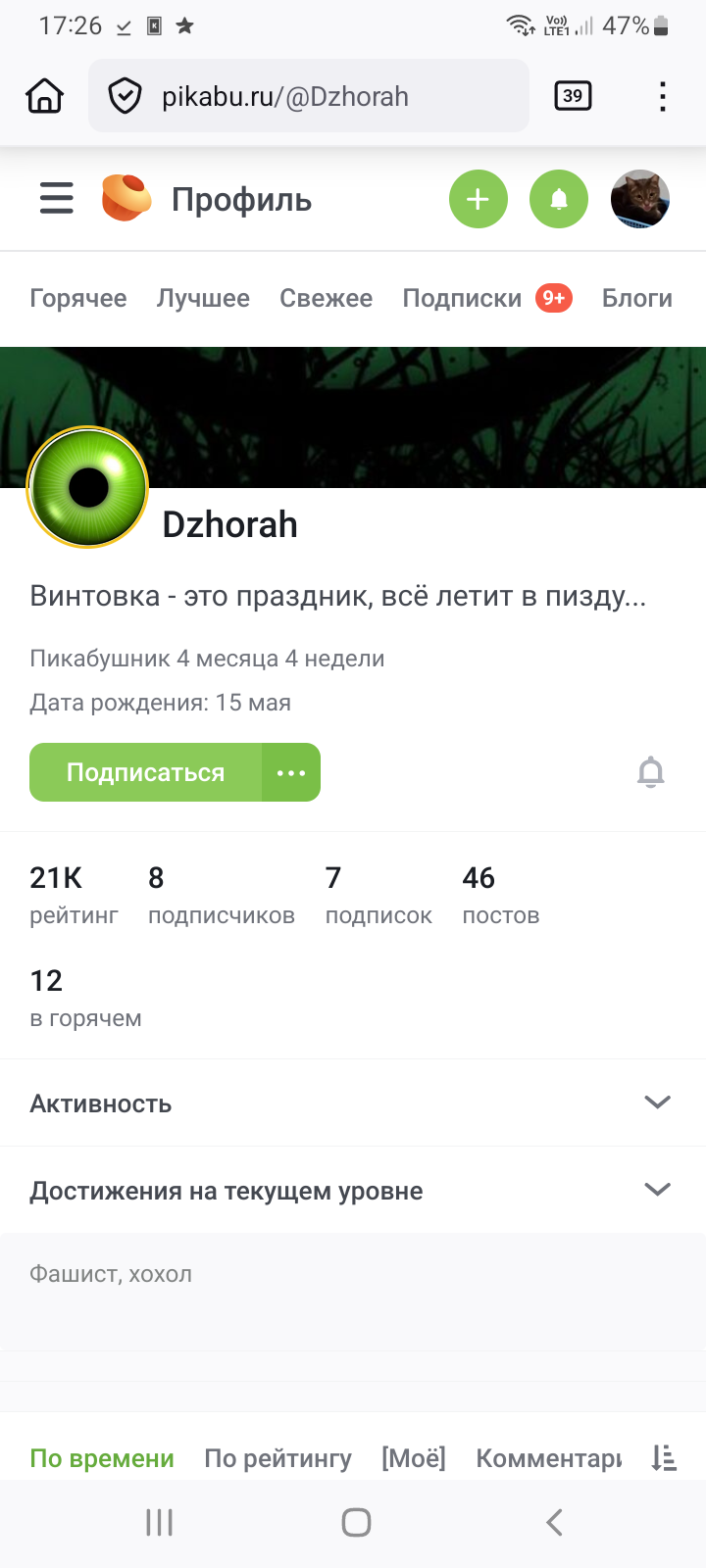Switch to the Лучшее feed
This screenshot has width=706, height=1568.
(203, 298)
